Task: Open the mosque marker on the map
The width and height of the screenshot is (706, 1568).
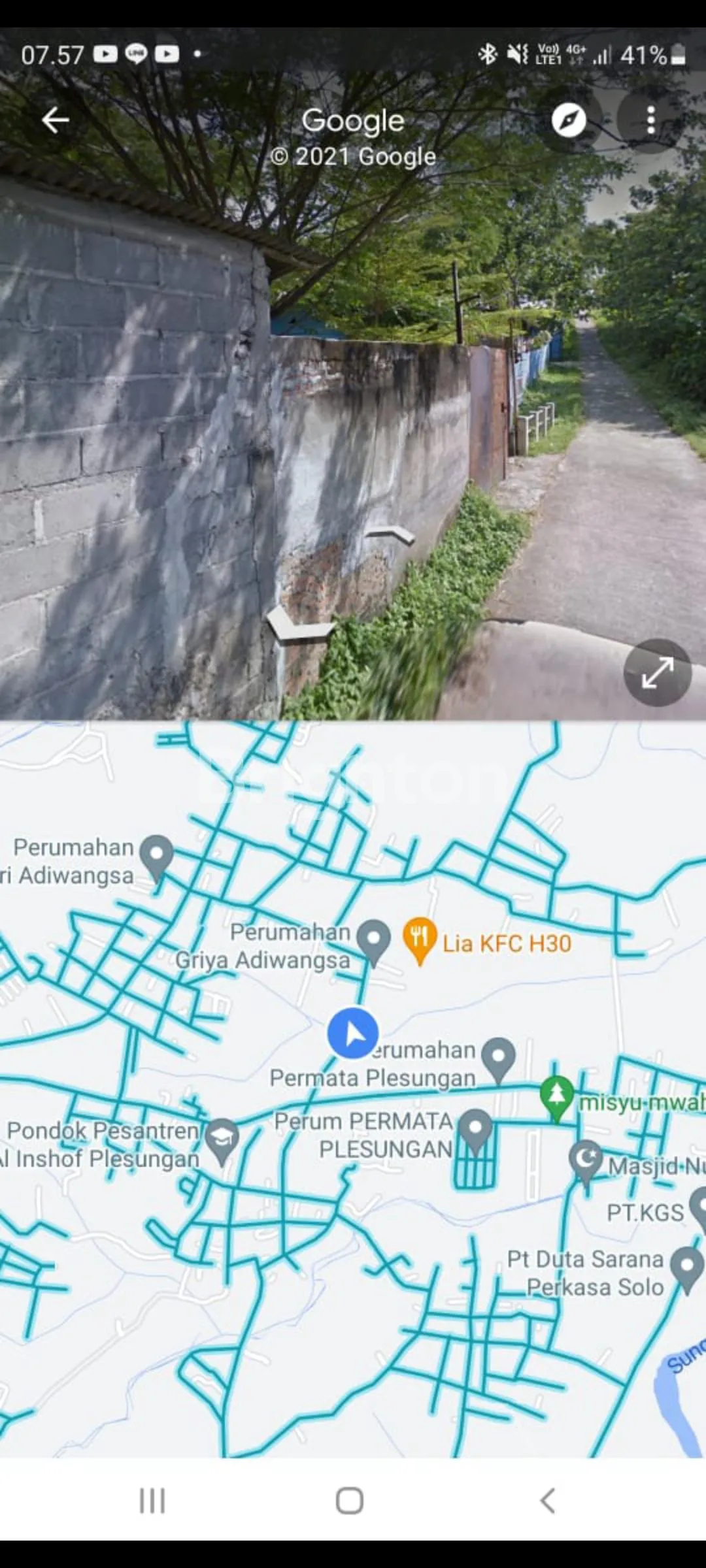Action: click(585, 1159)
